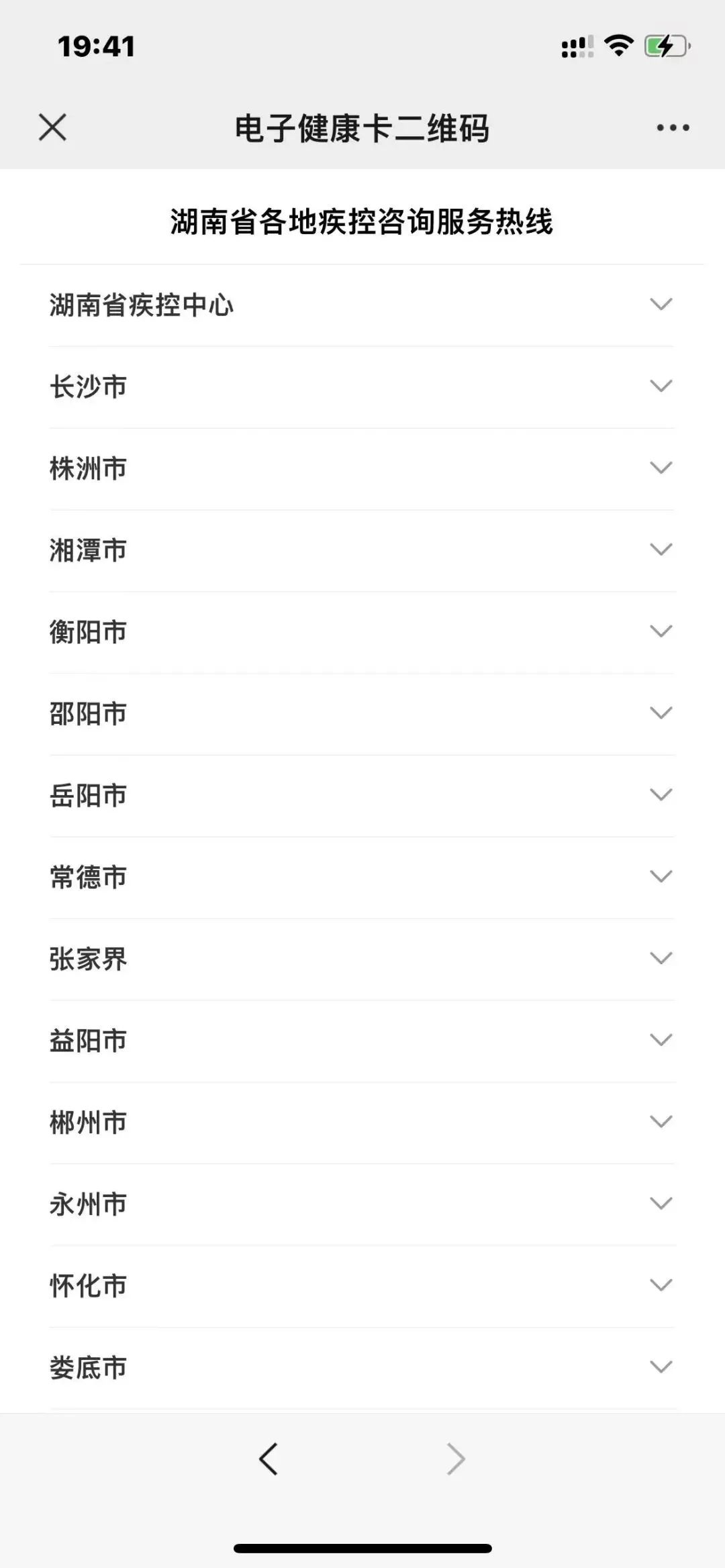725x1568 pixels.
Task: Expand the 长沙市 row
Action: 362,387
